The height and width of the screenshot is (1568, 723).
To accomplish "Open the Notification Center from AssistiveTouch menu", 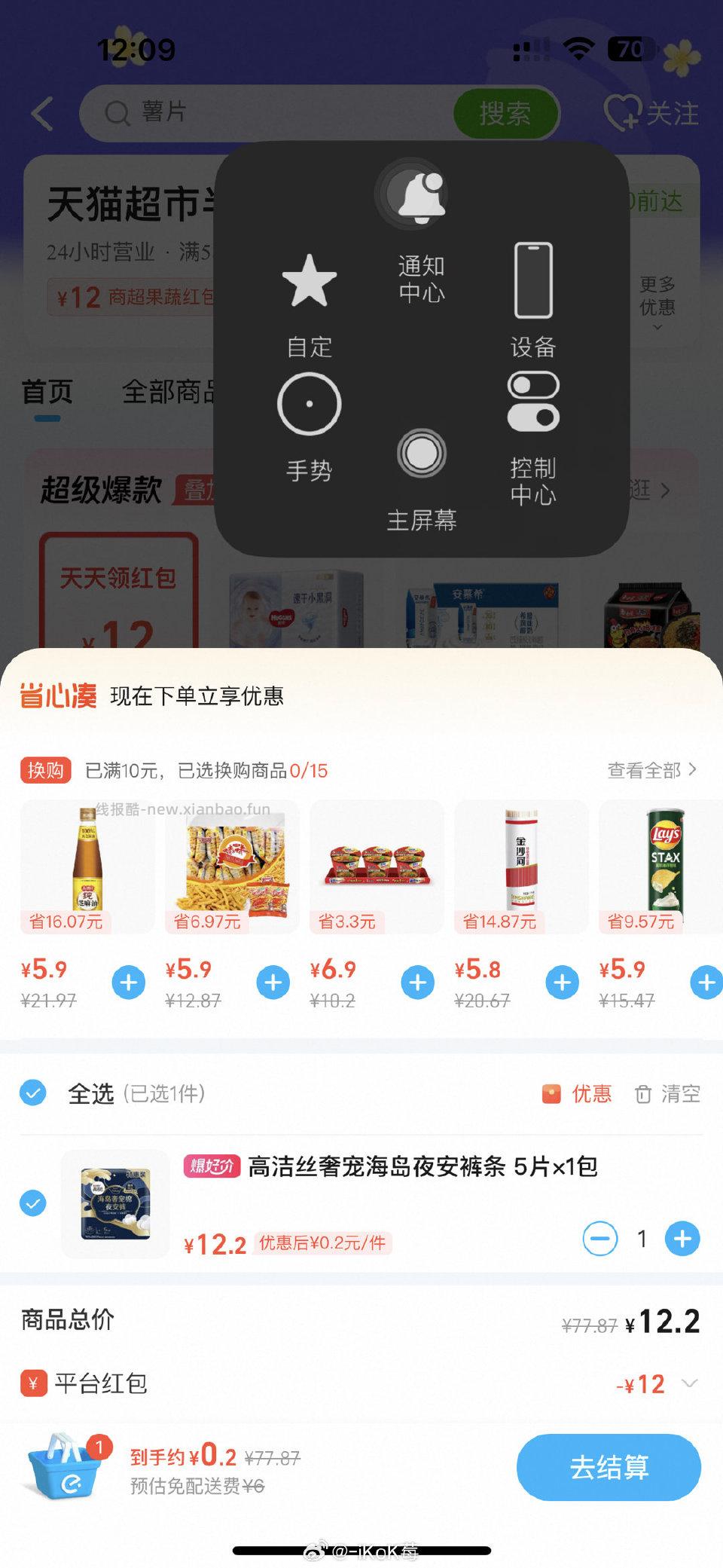I will tap(419, 196).
